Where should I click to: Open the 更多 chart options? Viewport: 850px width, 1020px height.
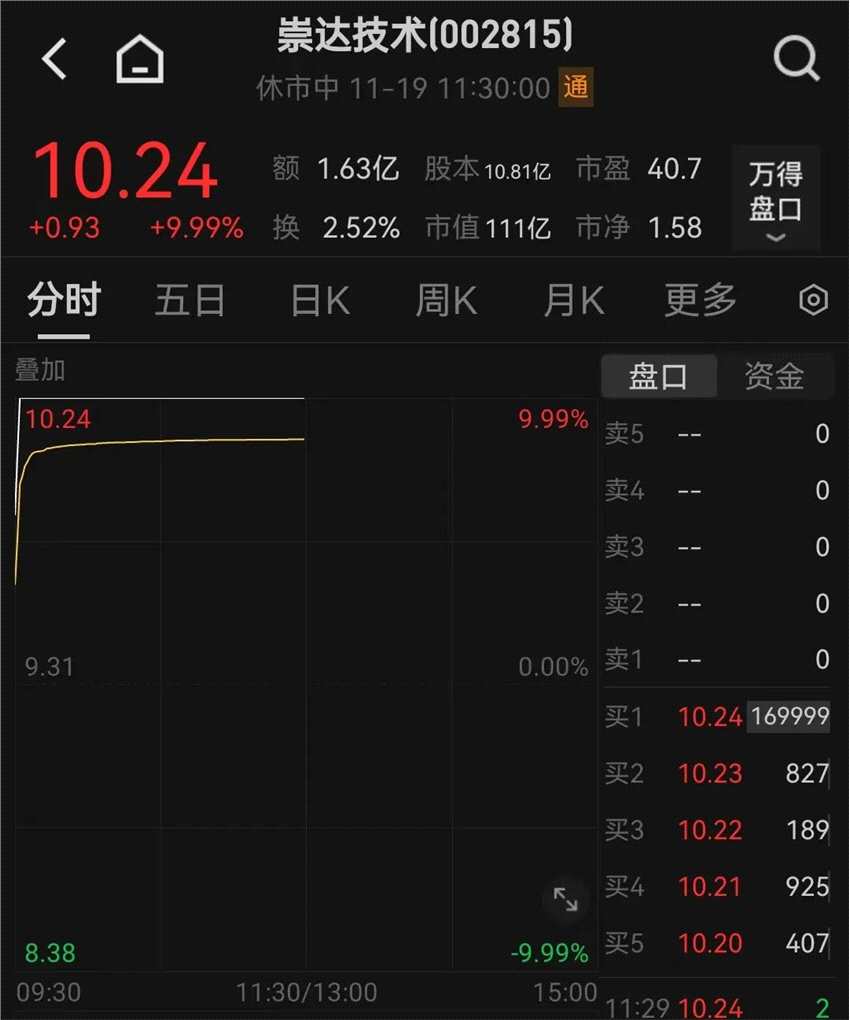tap(700, 300)
